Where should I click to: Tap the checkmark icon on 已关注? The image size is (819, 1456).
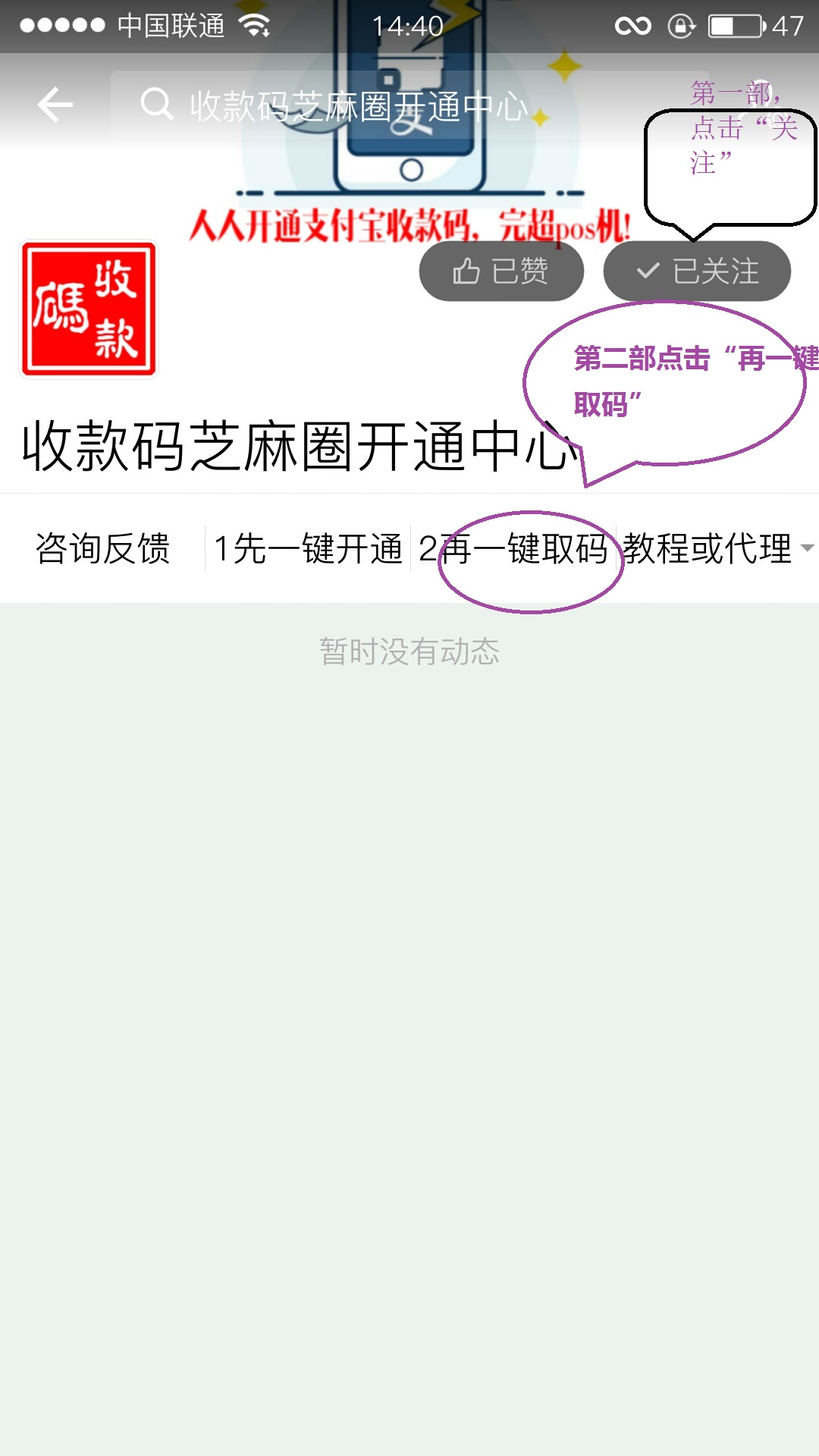coord(648,271)
